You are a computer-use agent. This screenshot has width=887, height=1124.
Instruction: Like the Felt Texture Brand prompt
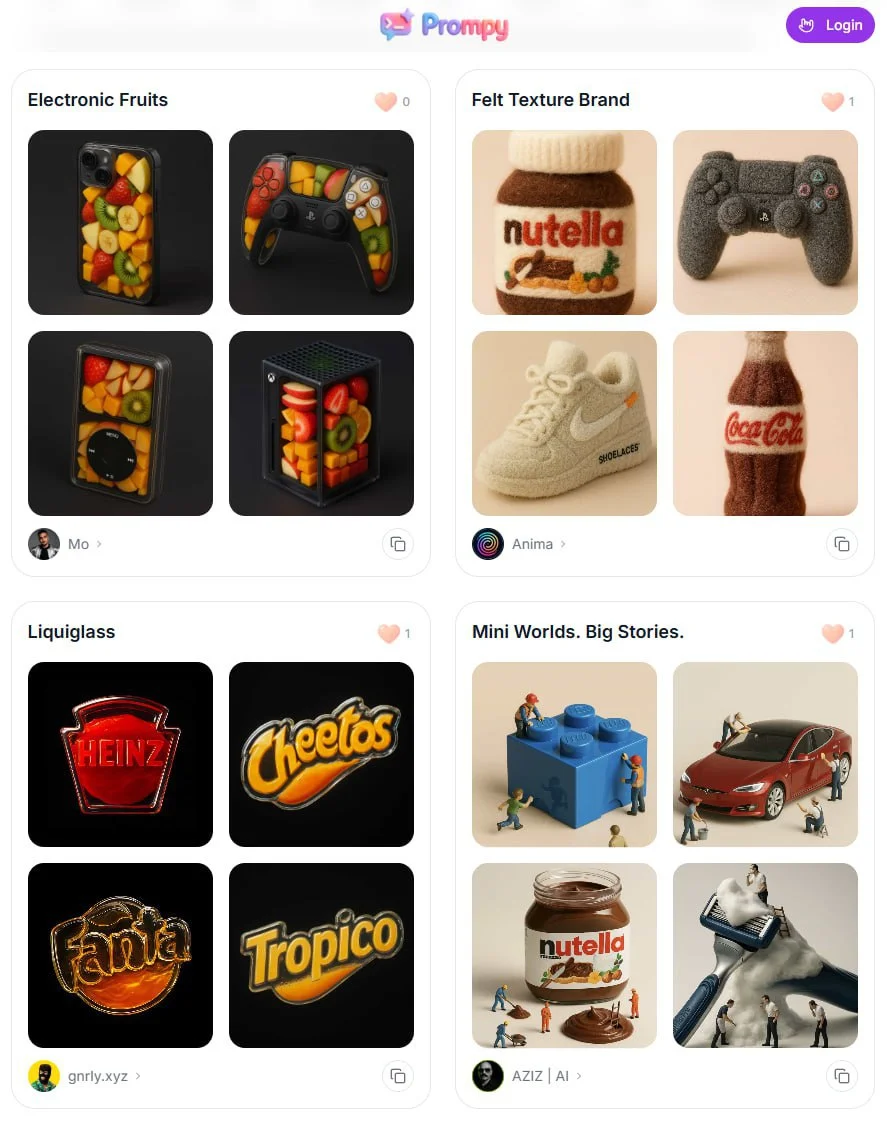831,101
